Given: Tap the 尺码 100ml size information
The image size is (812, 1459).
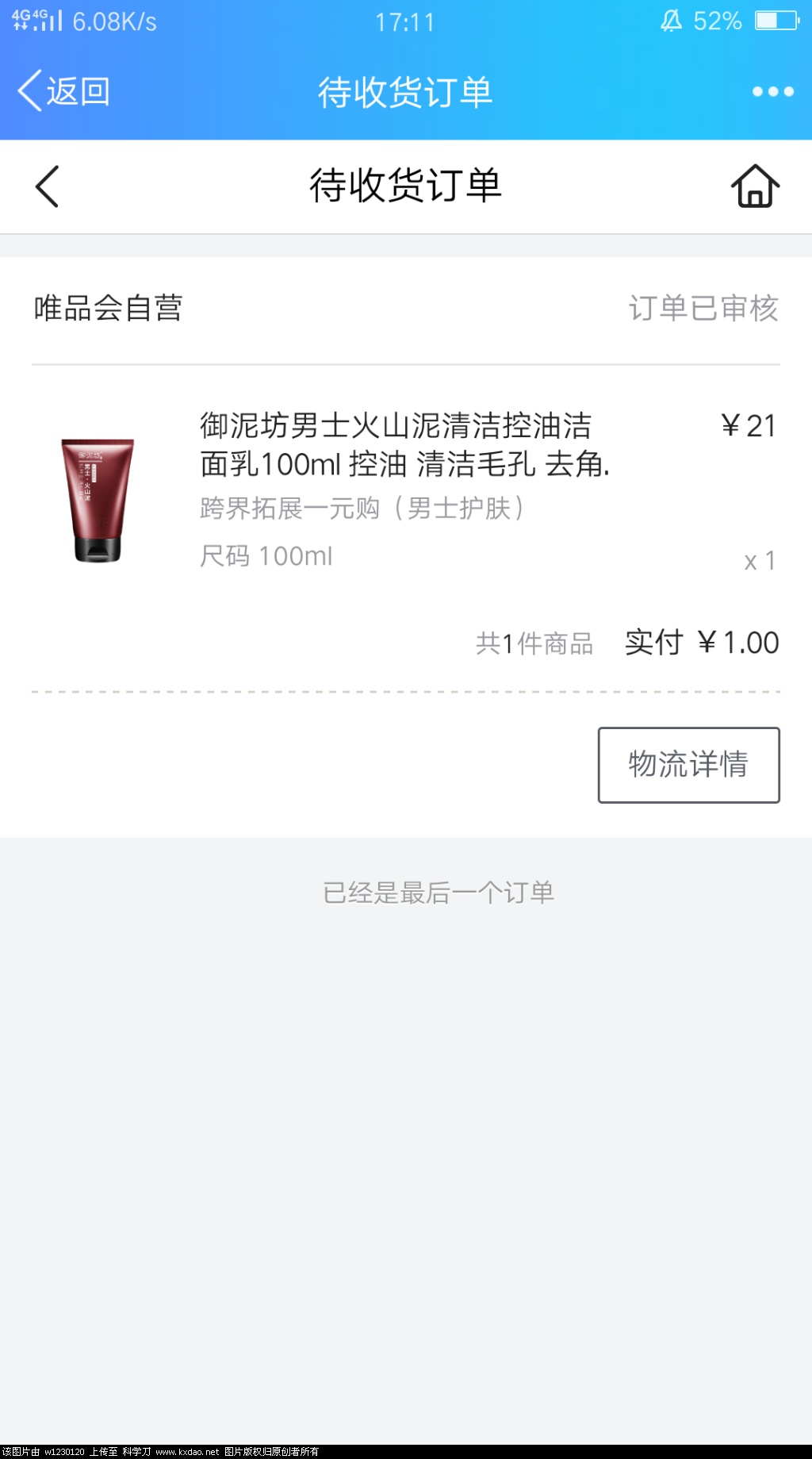Looking at the screenshot, I should coord(265,555).
